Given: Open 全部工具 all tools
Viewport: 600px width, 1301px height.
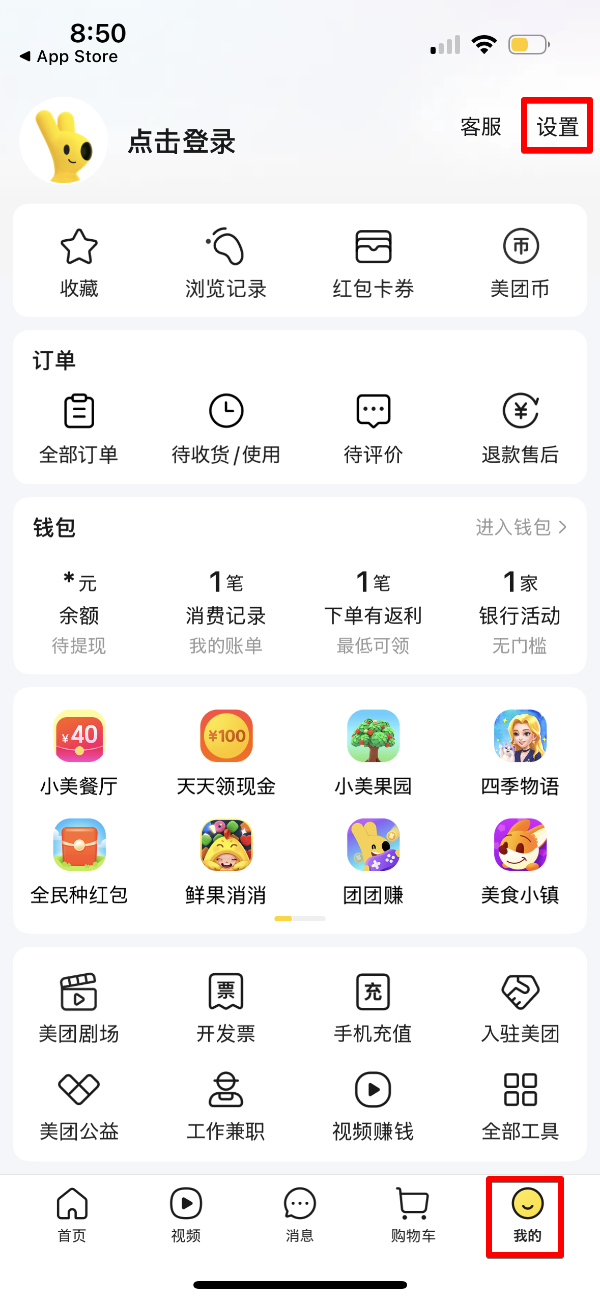Looking at the screenshot, I should (x=520, y=1107).
